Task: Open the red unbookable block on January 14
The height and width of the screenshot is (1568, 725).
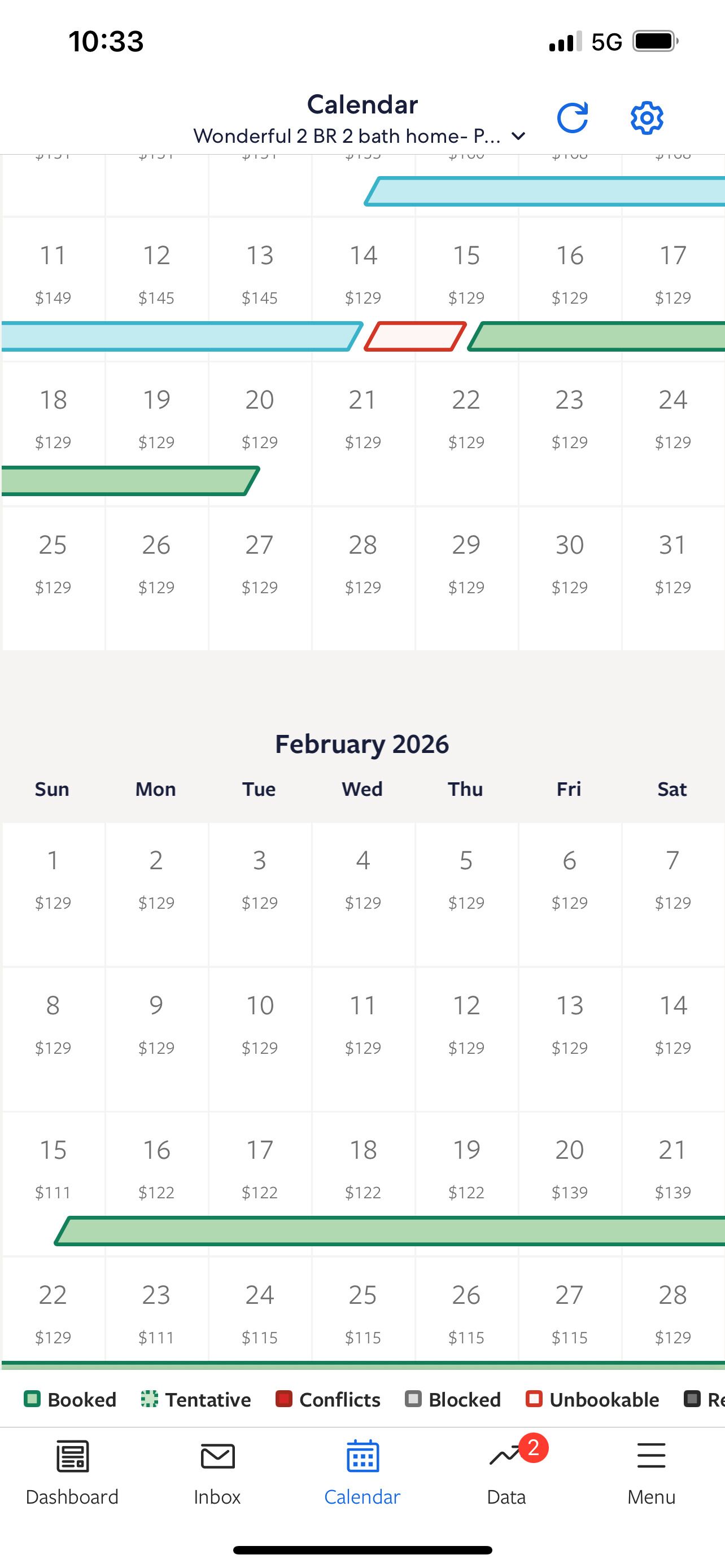Action: coord(415,336)
